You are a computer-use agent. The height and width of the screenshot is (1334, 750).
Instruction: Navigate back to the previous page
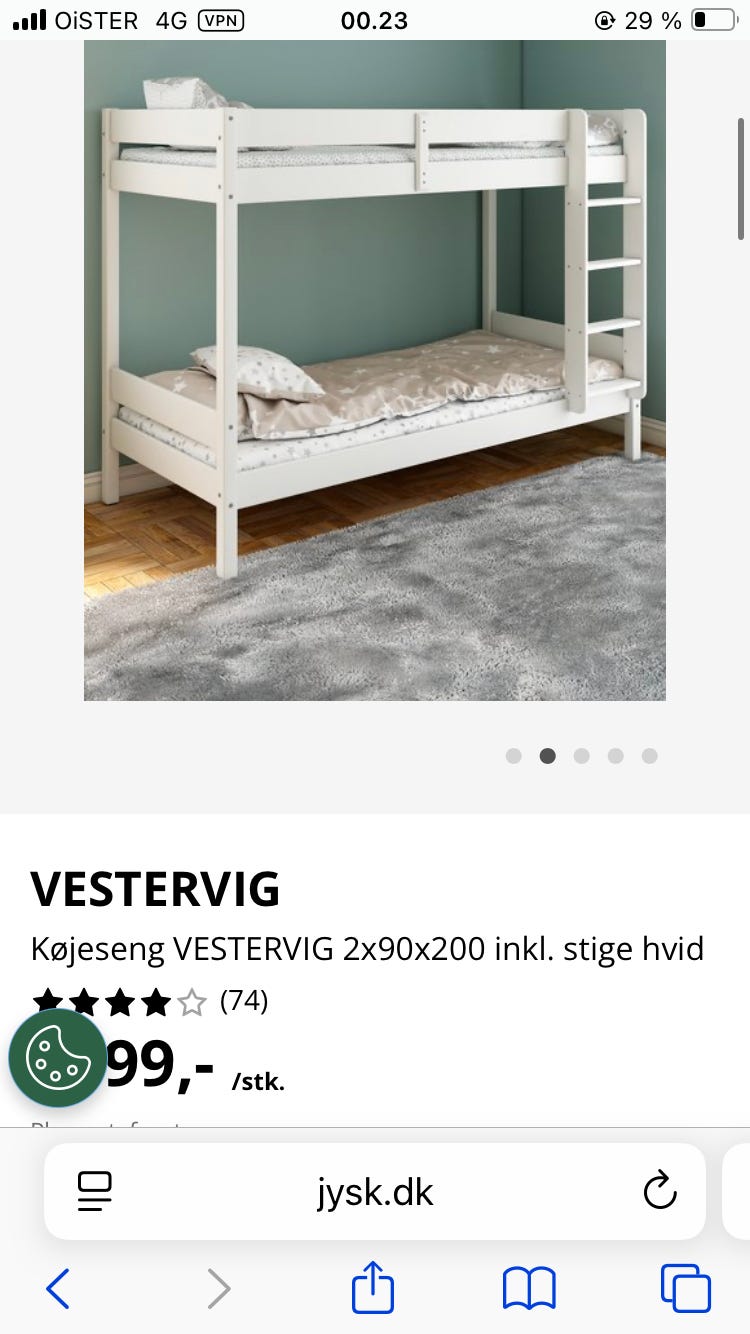coord(57,1288)
